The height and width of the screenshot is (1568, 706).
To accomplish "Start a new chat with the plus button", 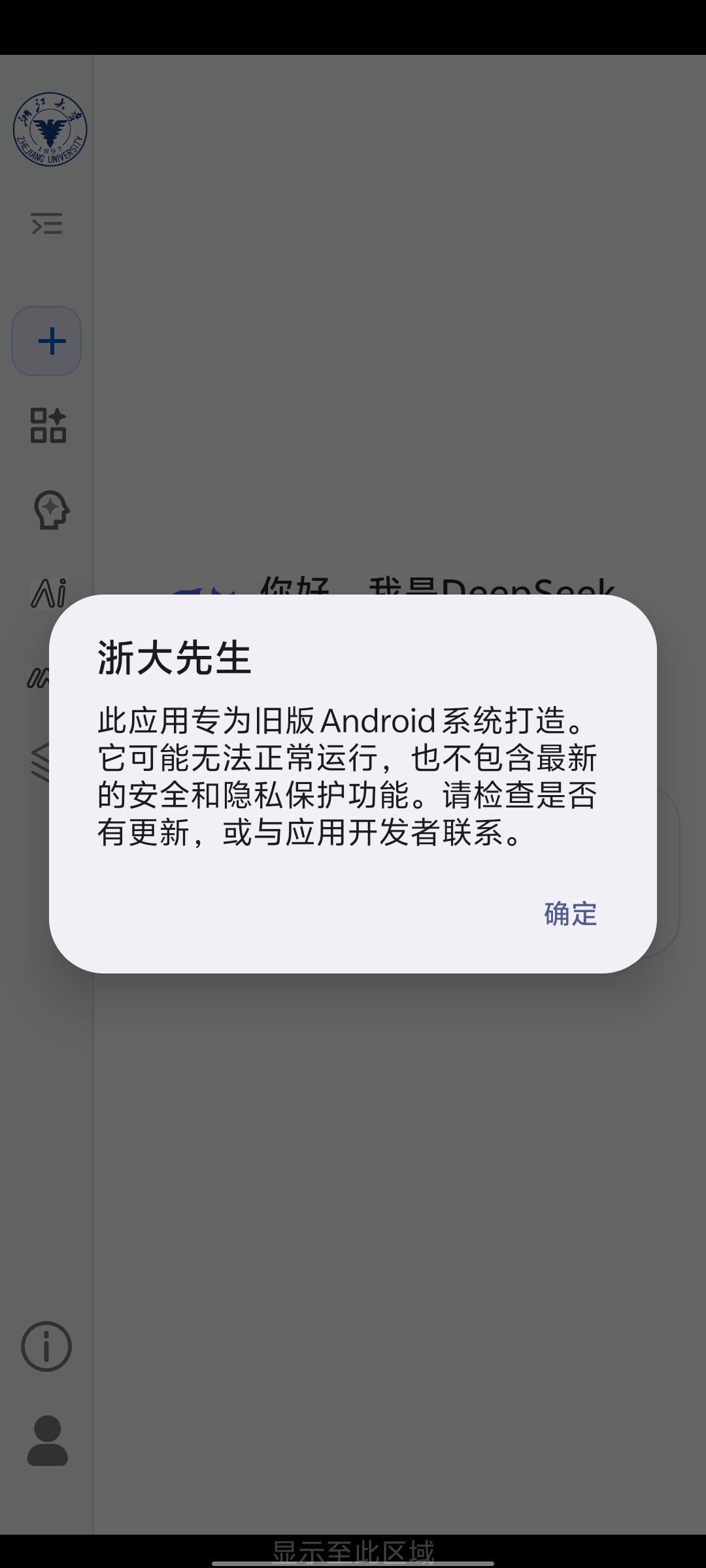I will click(47, 341).
